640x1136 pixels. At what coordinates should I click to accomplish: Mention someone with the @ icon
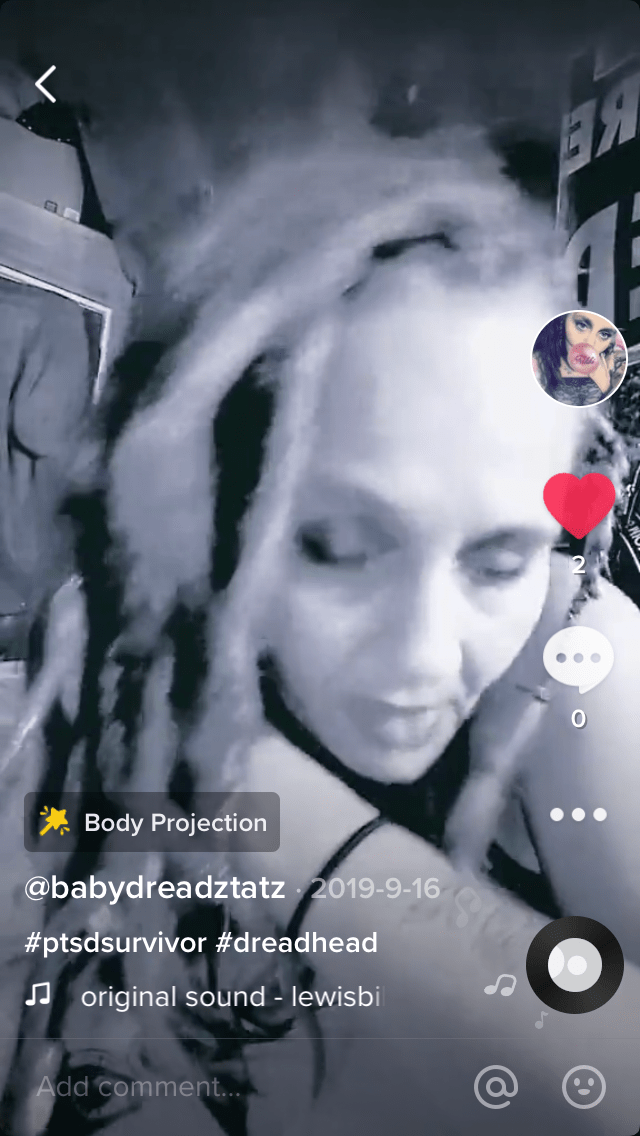pyautogui.click(x=496, y=1087)
